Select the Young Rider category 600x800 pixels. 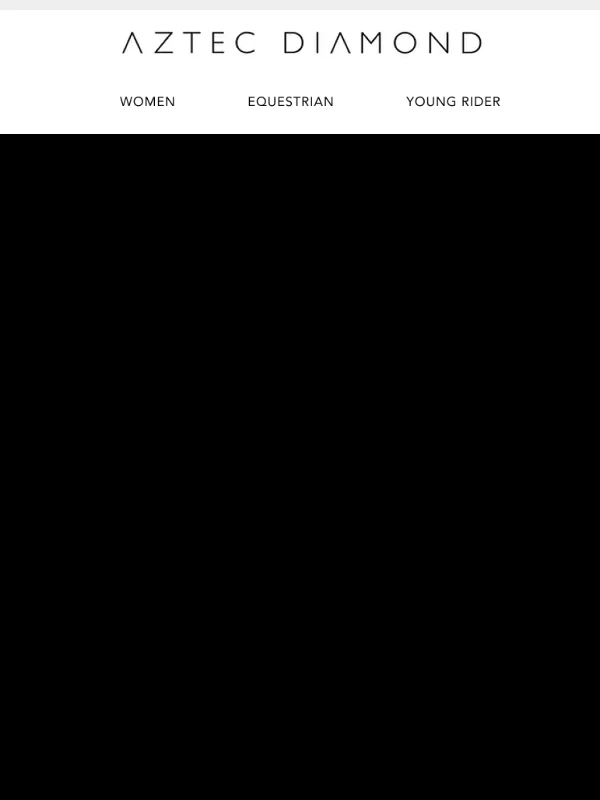click(x=453, y=102)
